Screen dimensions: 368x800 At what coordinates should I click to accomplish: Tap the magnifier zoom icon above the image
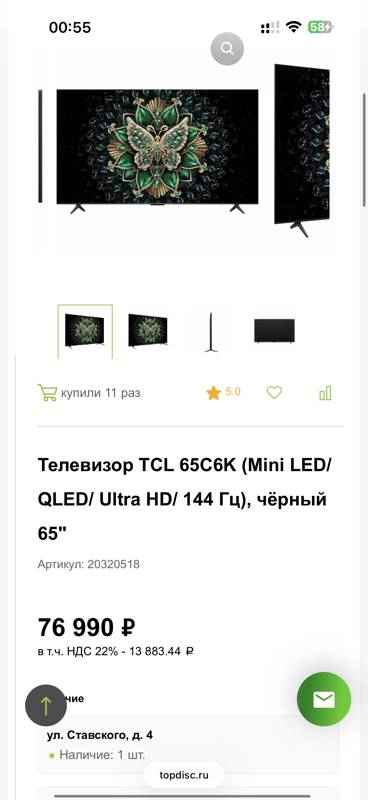pos(227,49)
